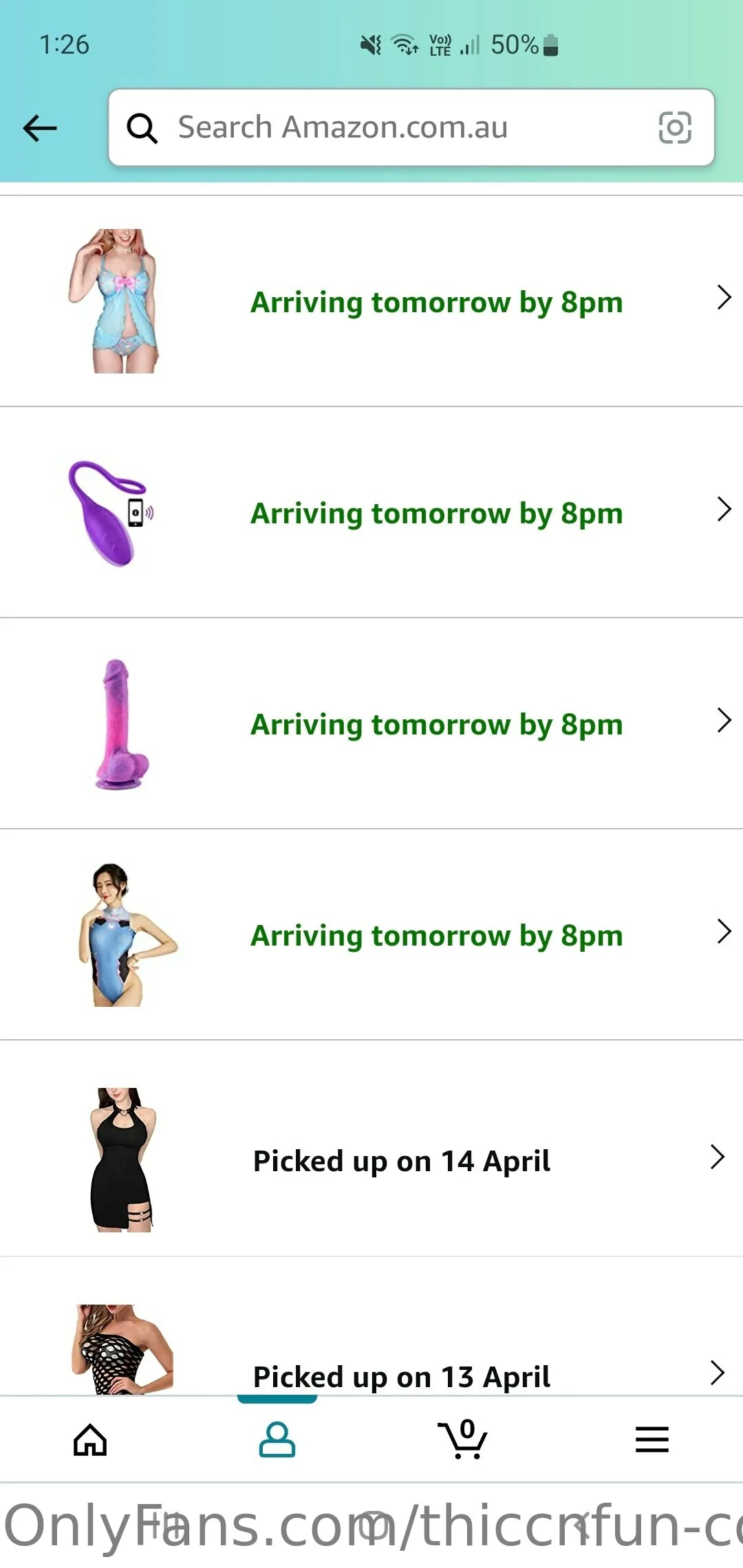743x1568 pixels.
Task: Open the shopping cart
Action: (x=463, y=1440)
